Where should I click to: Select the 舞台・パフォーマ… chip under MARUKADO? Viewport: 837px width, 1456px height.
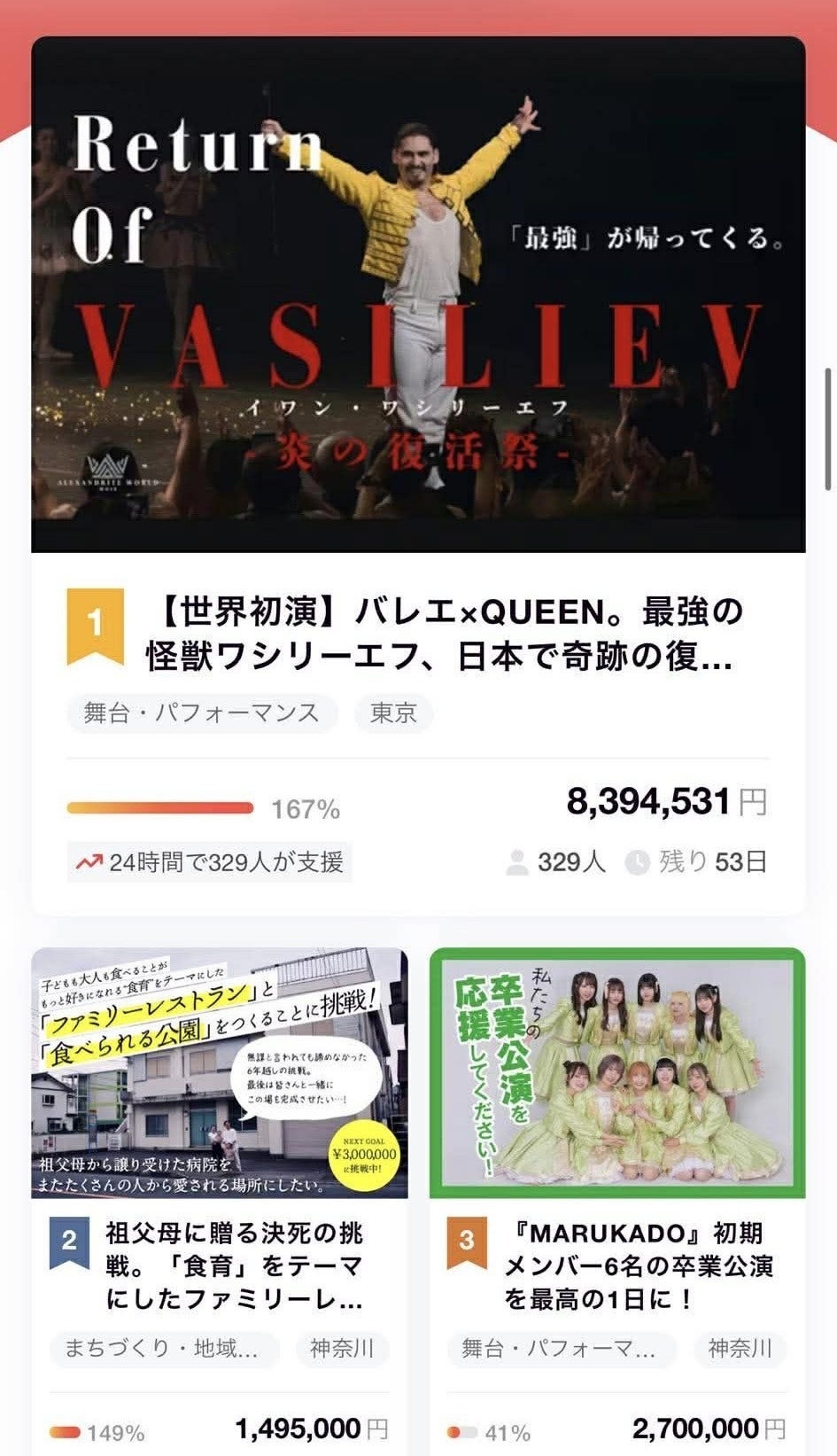[559, 1349]
